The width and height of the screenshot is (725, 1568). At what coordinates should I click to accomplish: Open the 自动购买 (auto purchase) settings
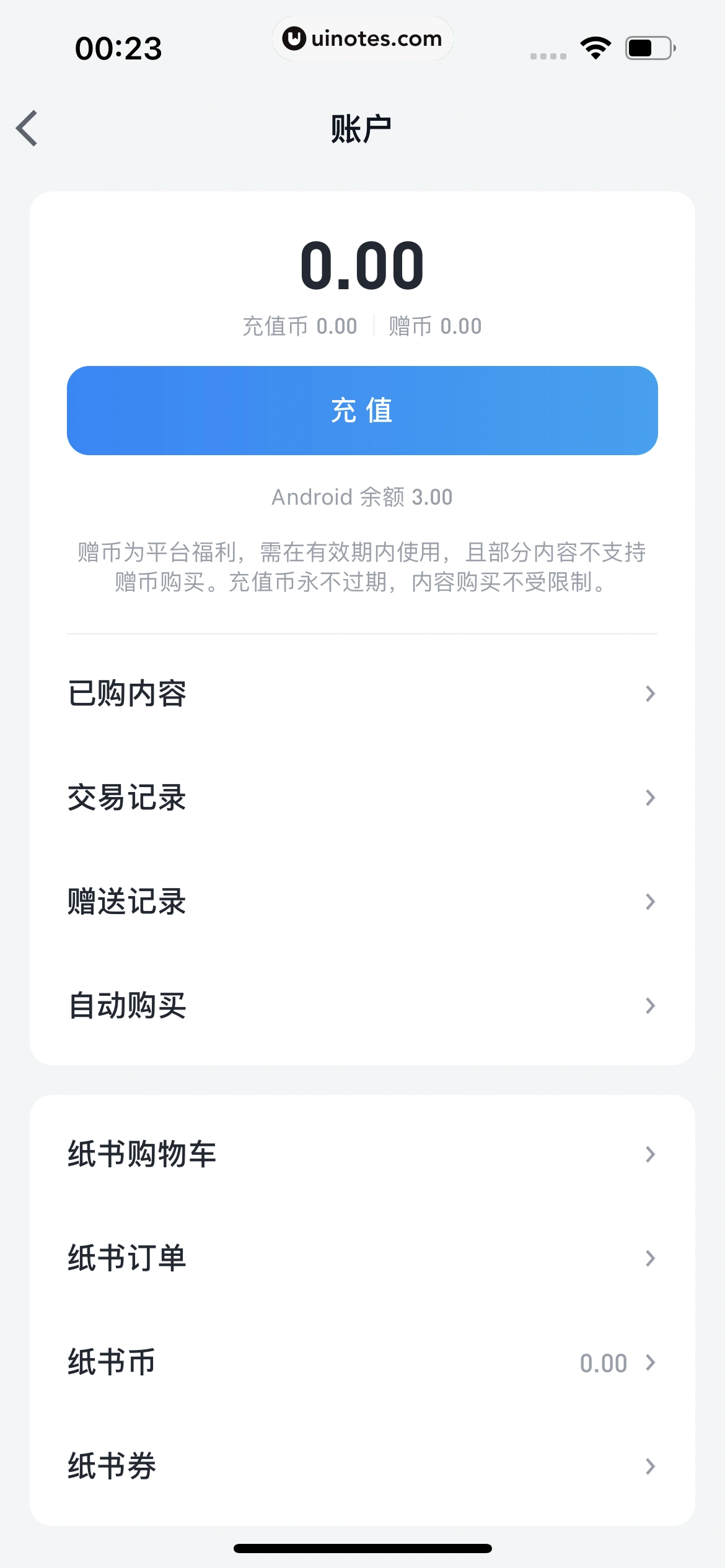tap(248, 1005)
